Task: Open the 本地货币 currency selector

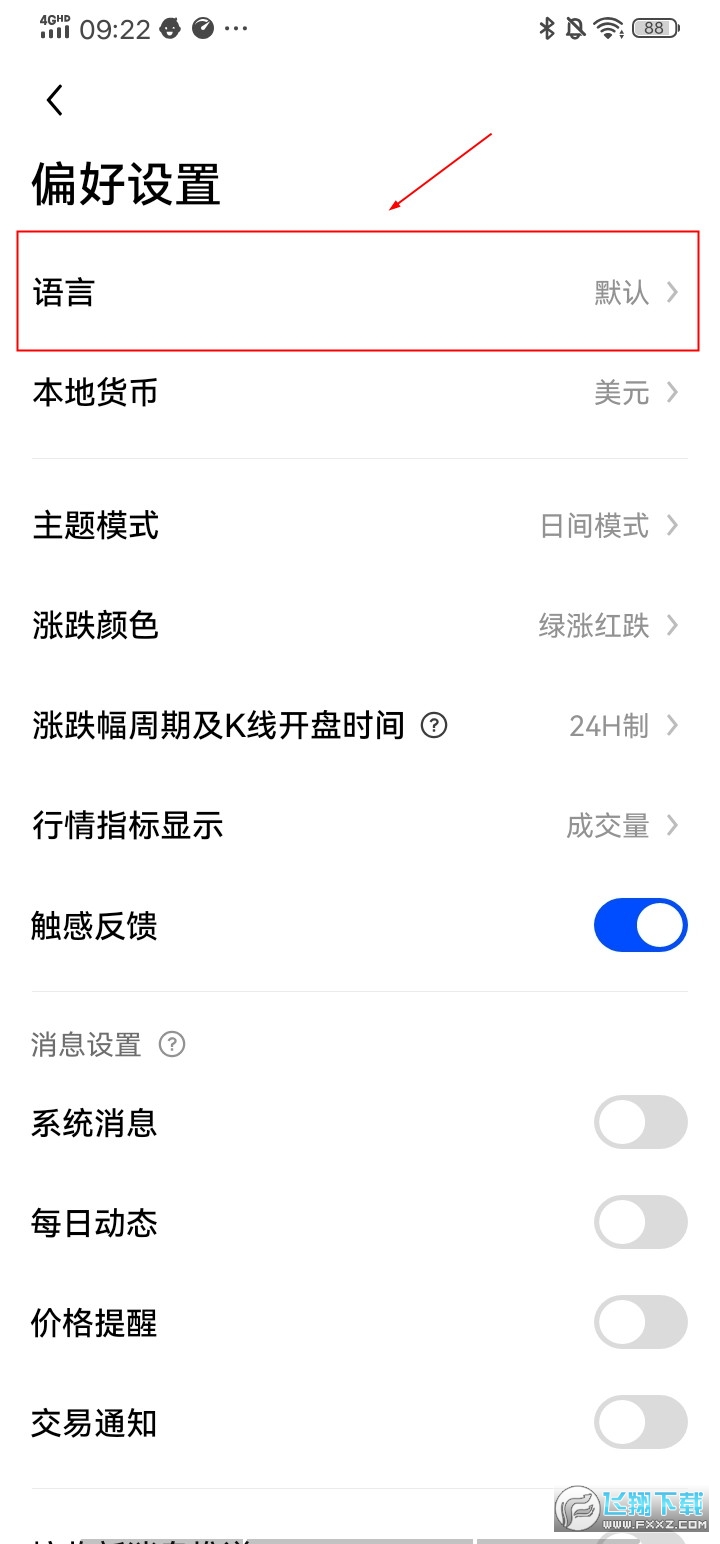Action: (x=360, y=392)
